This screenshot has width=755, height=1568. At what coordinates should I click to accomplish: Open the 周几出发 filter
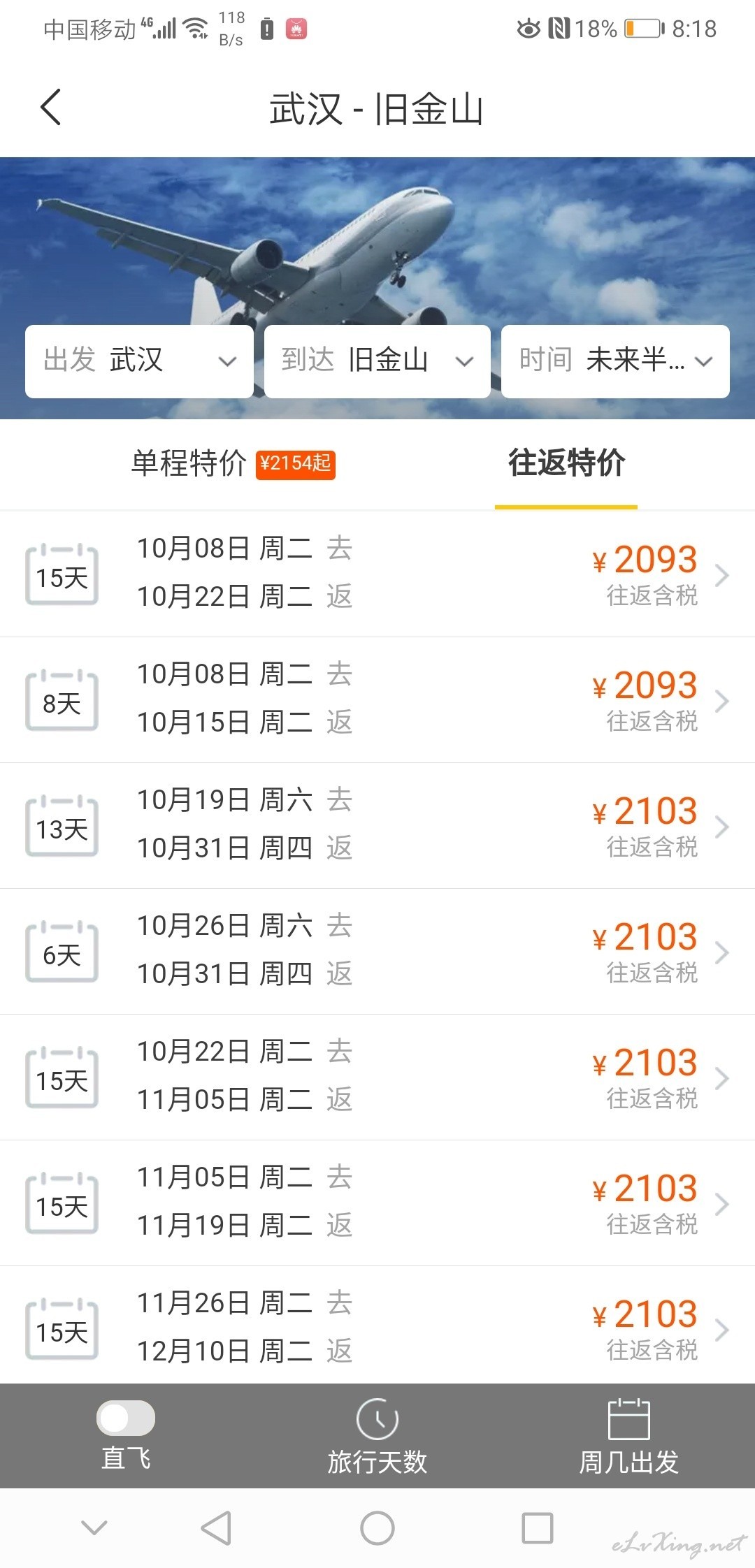coord(629,1436)
